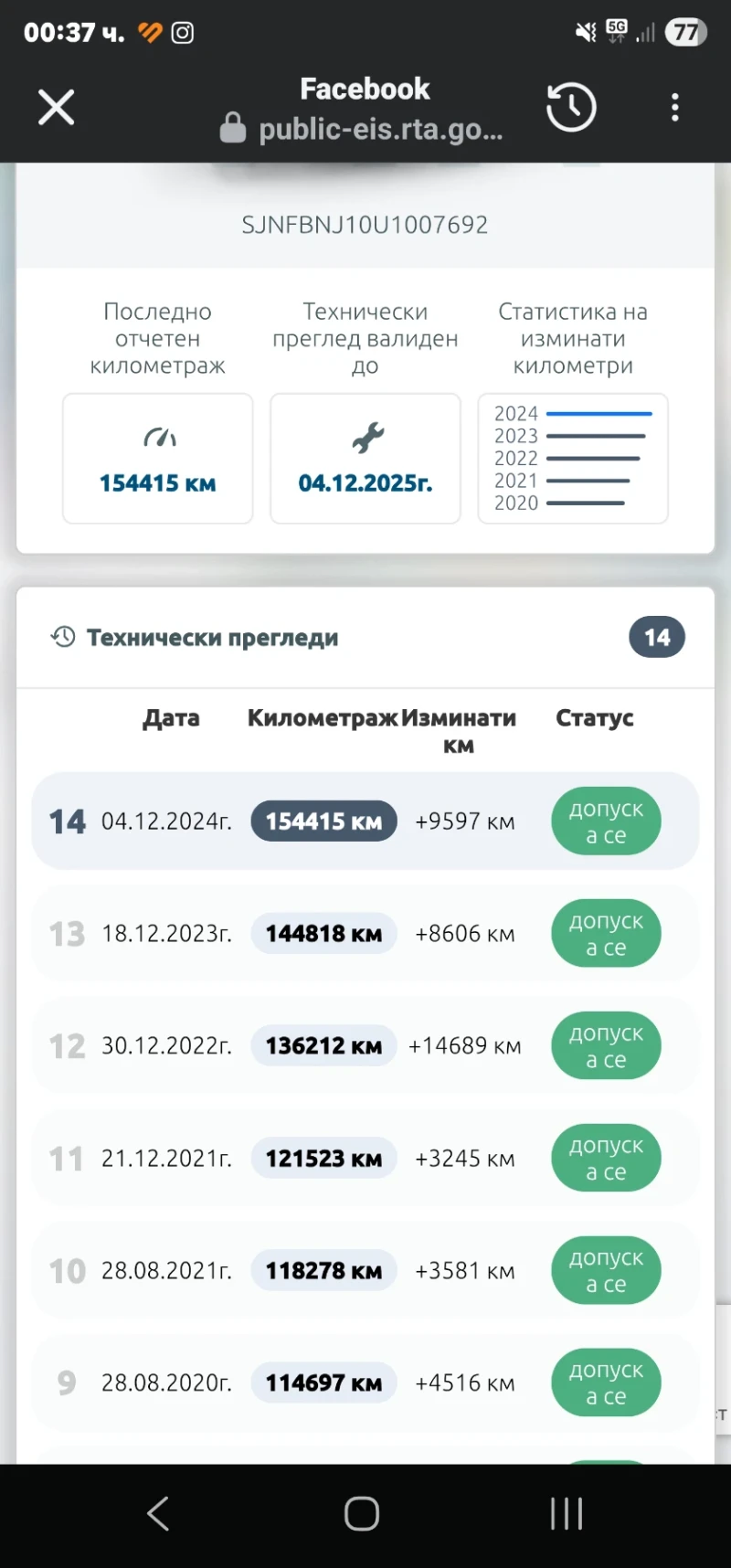Tap the speedometer icon above 154415 км
This screenshot has height=1568, width=731.
[157, 436]
